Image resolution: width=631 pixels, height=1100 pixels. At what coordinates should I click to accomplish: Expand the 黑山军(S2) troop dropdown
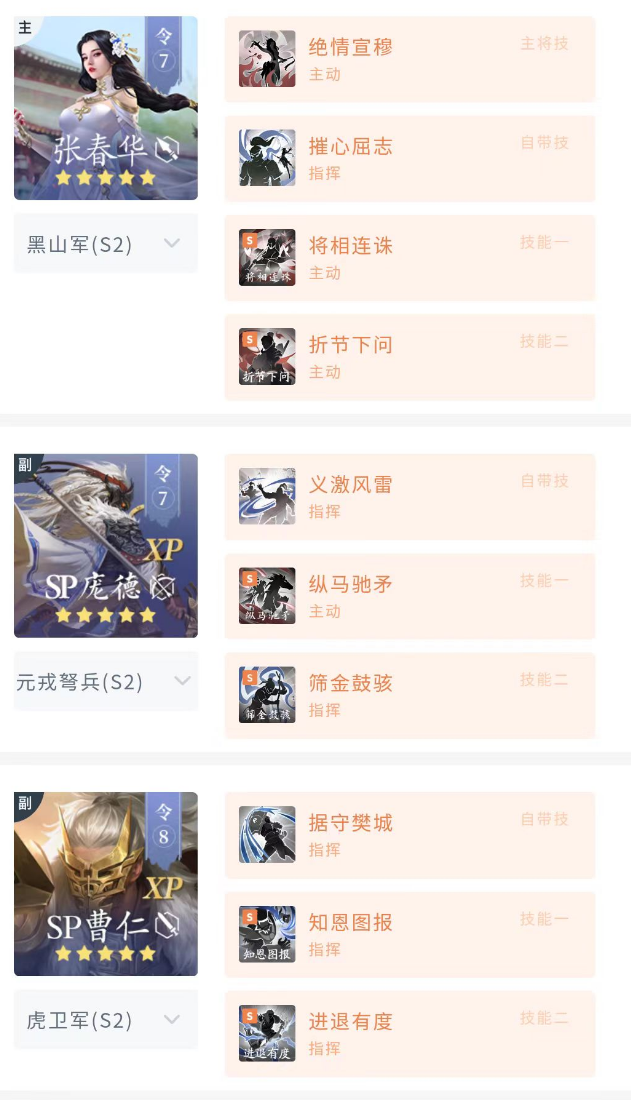click(x=106, y=243)
